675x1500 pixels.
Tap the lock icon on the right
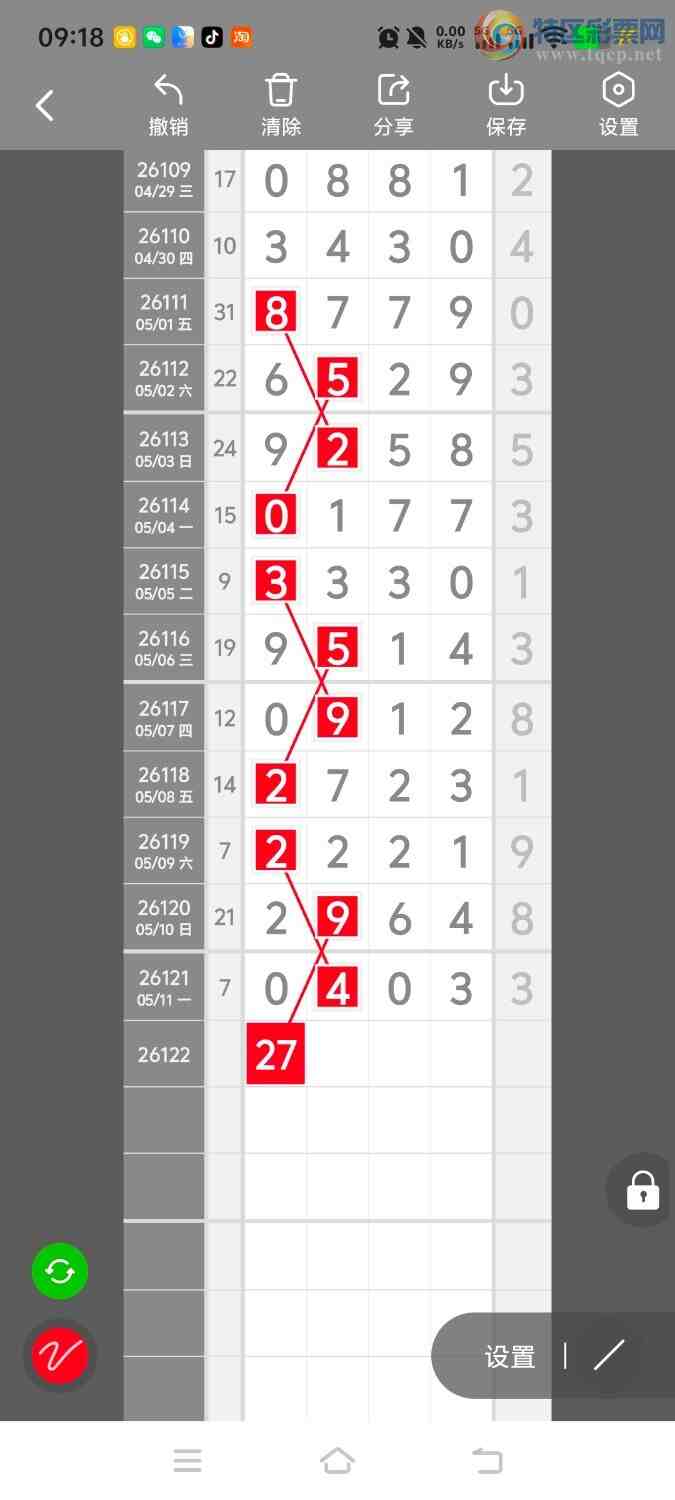pyautogui.click(x=642, y=1190)
